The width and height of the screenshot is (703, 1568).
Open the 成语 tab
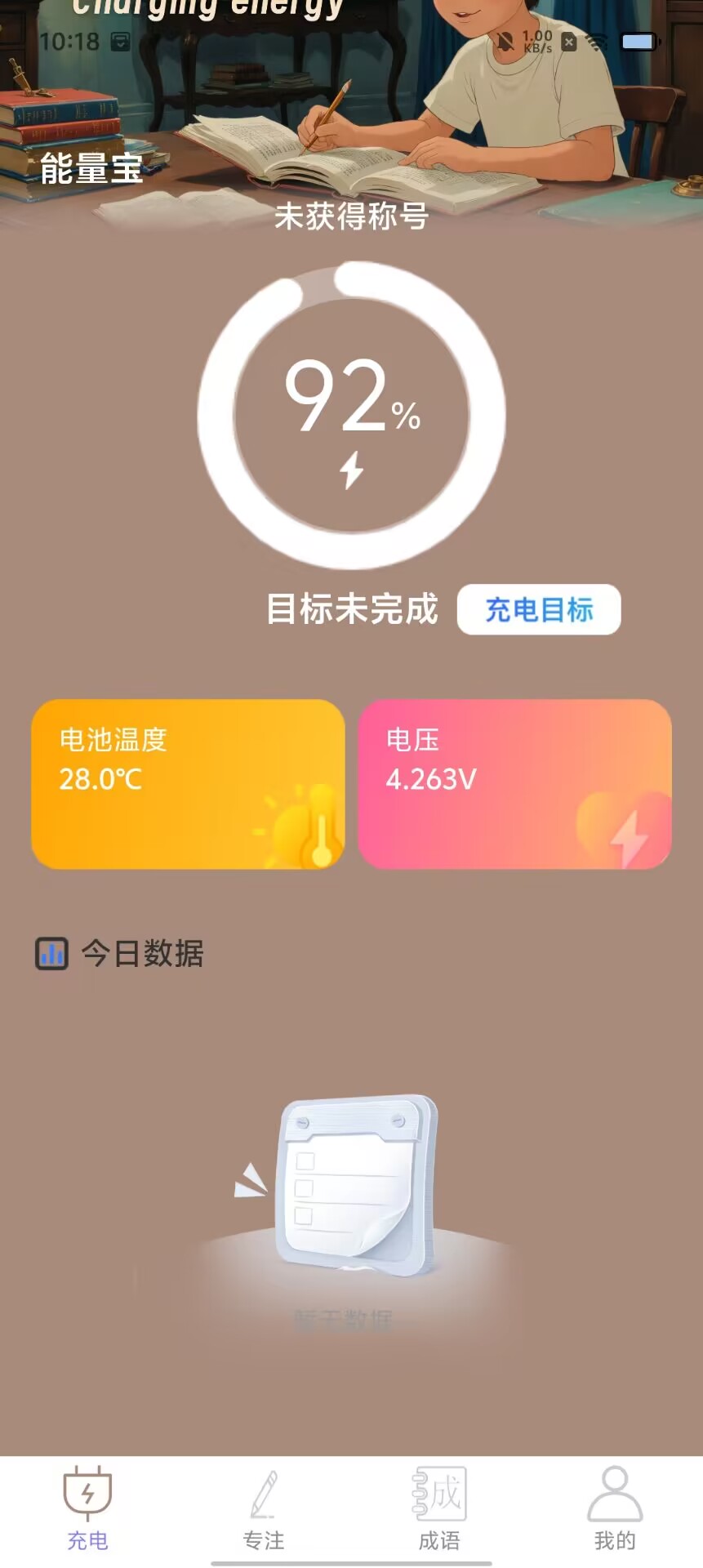click(x=439, y=1509)
